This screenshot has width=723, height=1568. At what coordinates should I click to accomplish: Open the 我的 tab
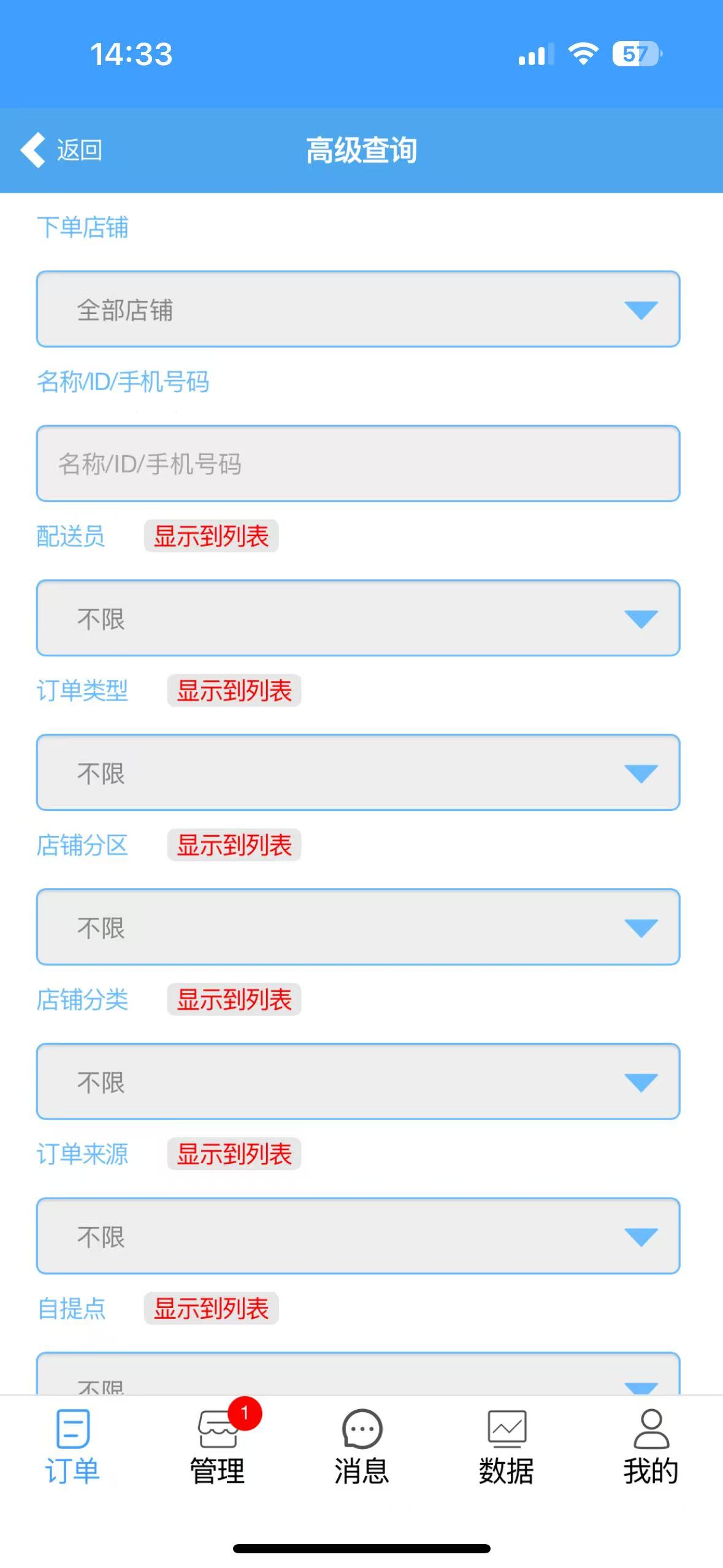point(651,1447)
